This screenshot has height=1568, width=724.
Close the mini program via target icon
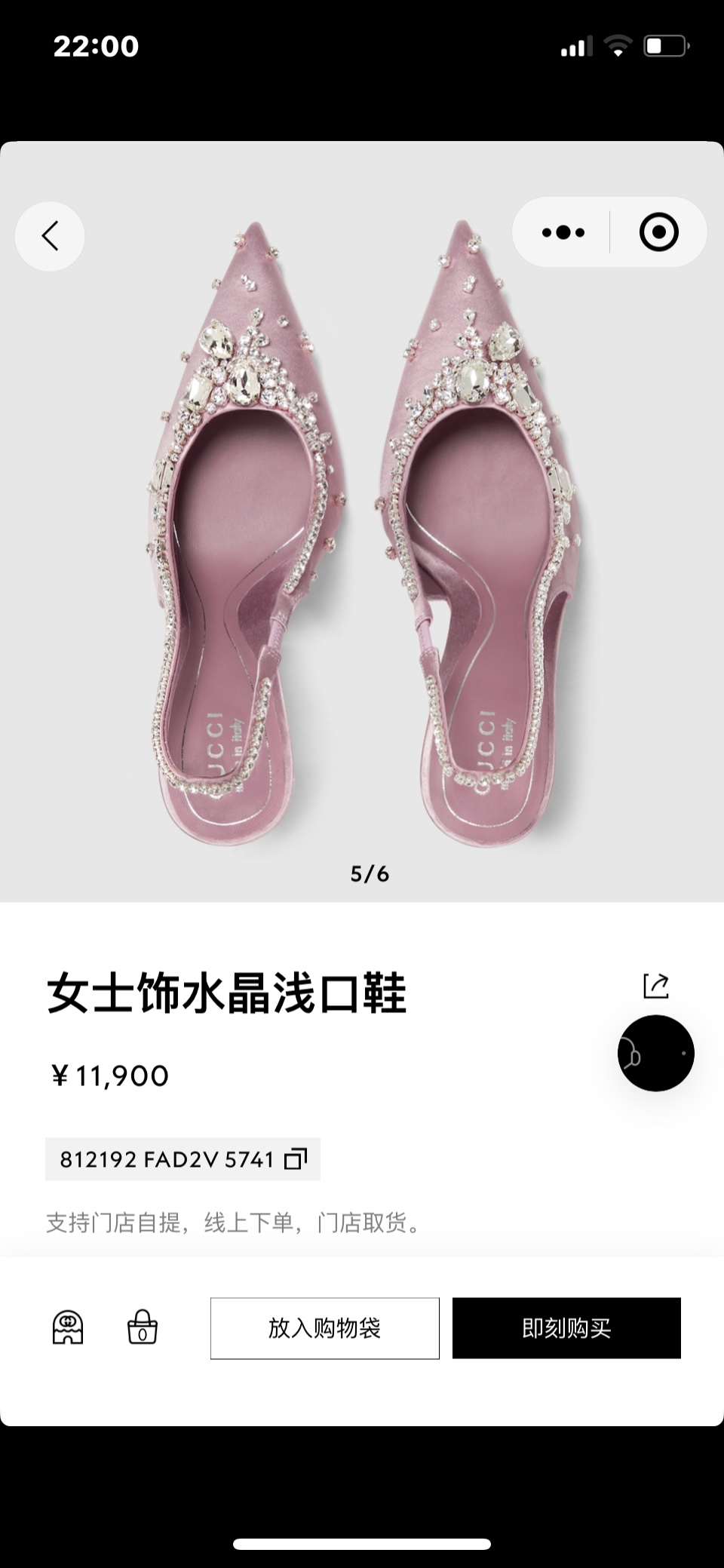click(x=658, y=232)
